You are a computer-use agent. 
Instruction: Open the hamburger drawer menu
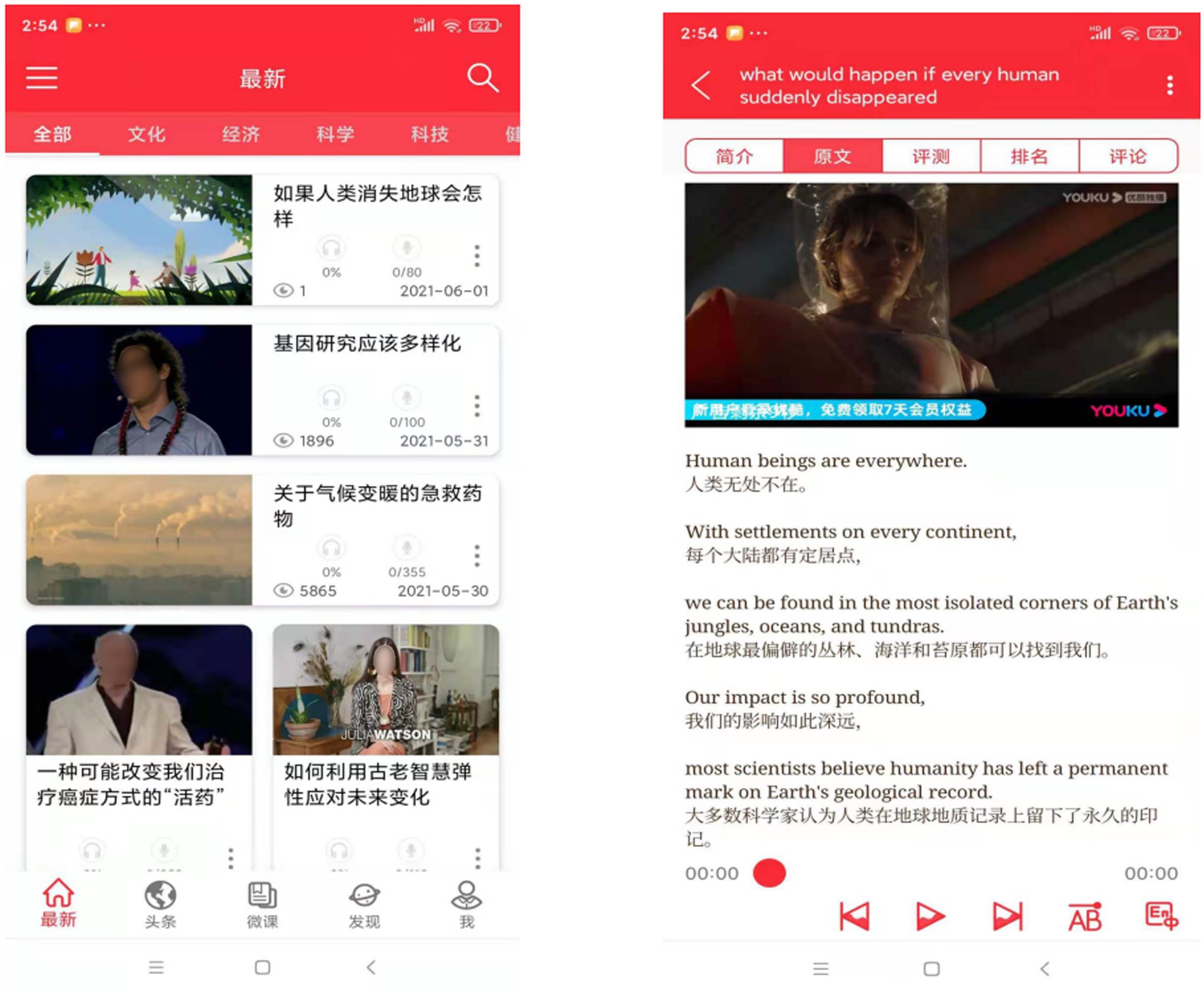click(x=42, y=78)
